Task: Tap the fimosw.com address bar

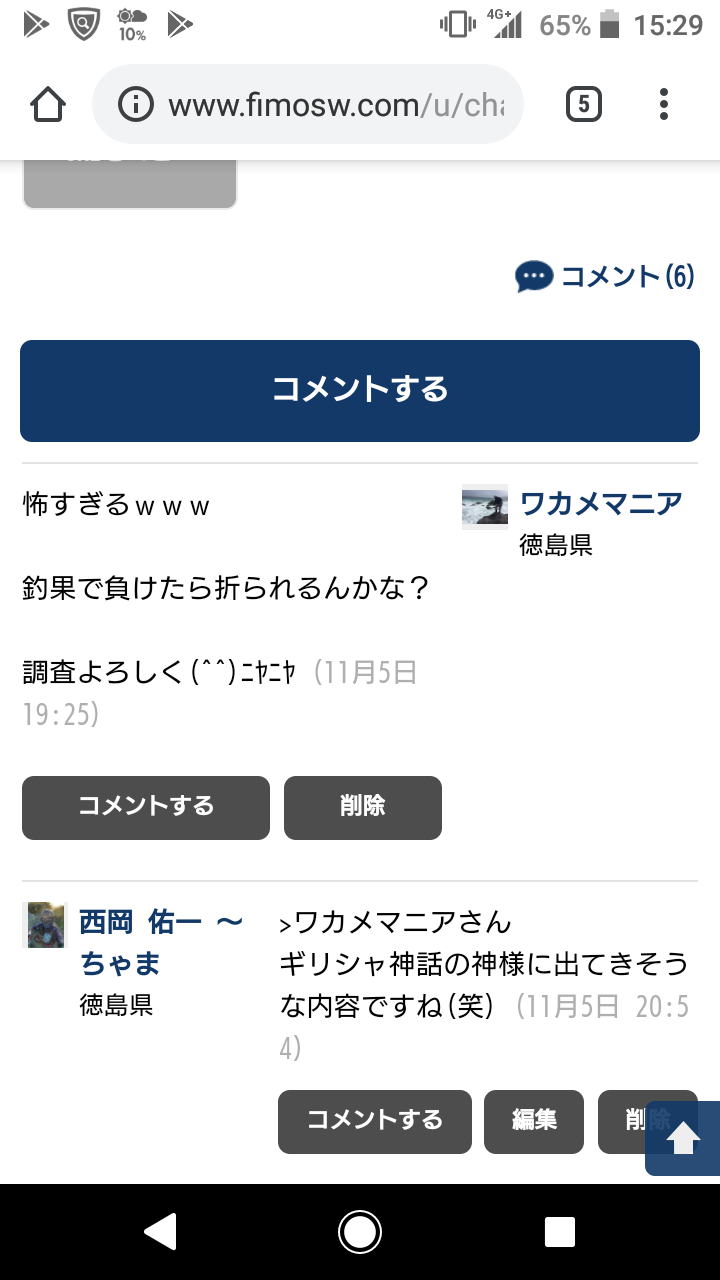Action: point(308,104)
